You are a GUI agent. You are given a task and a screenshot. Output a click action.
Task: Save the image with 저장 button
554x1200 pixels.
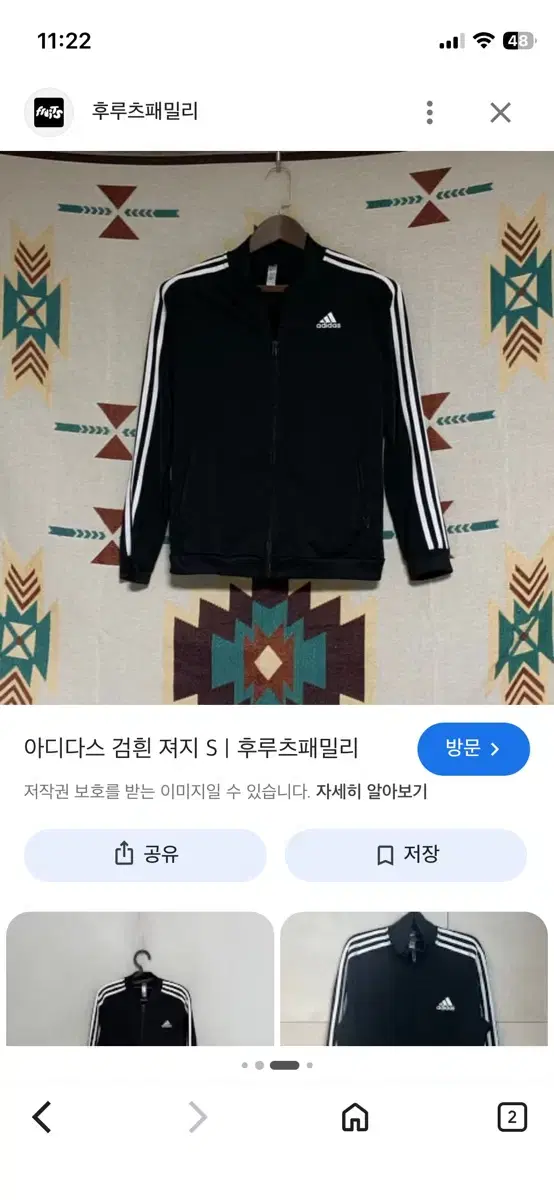pyautogui.click(x=406, y=855)
